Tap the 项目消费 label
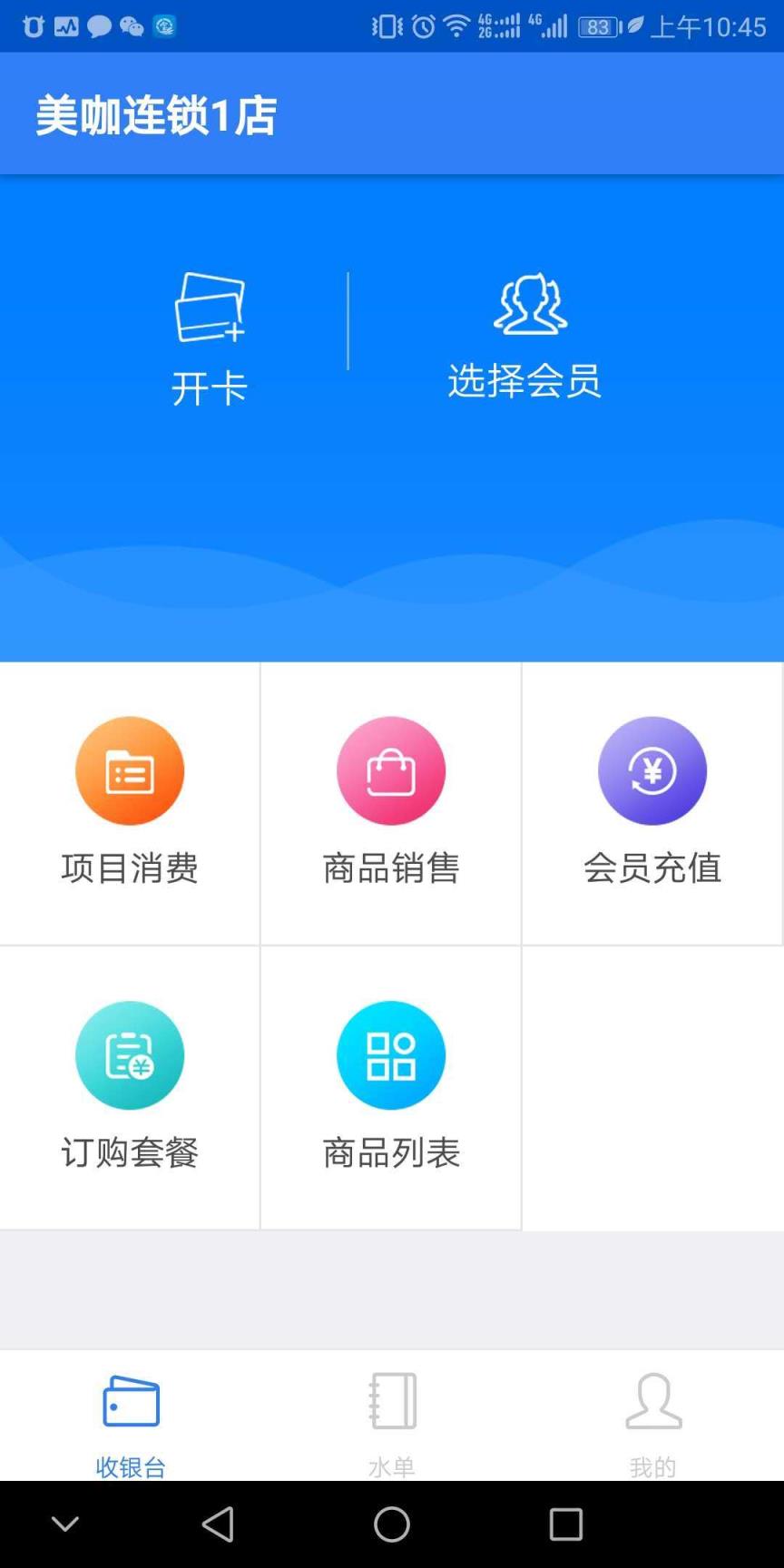 130,867
